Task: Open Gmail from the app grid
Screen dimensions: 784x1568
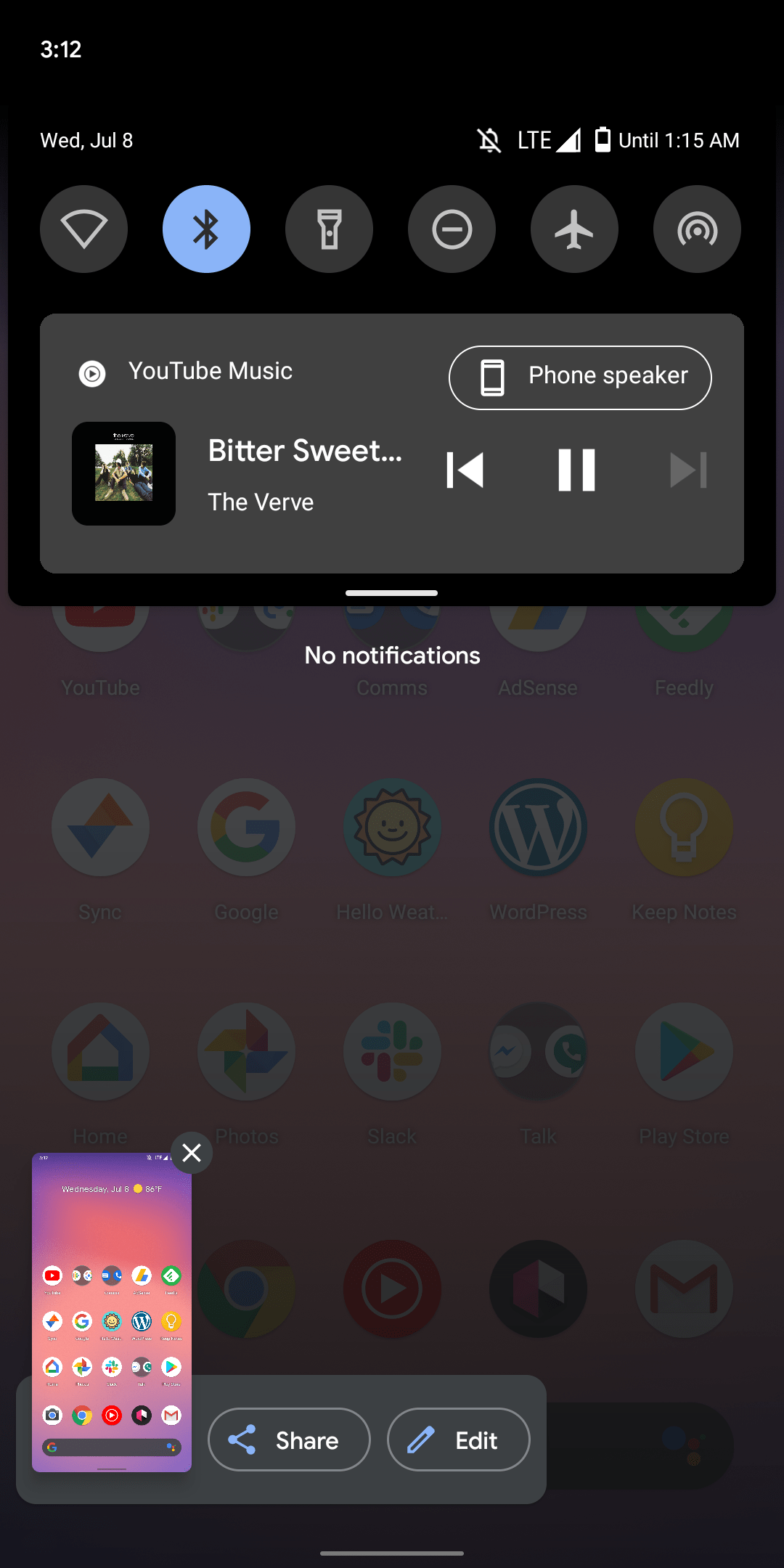Action: tap(683, 1289)
